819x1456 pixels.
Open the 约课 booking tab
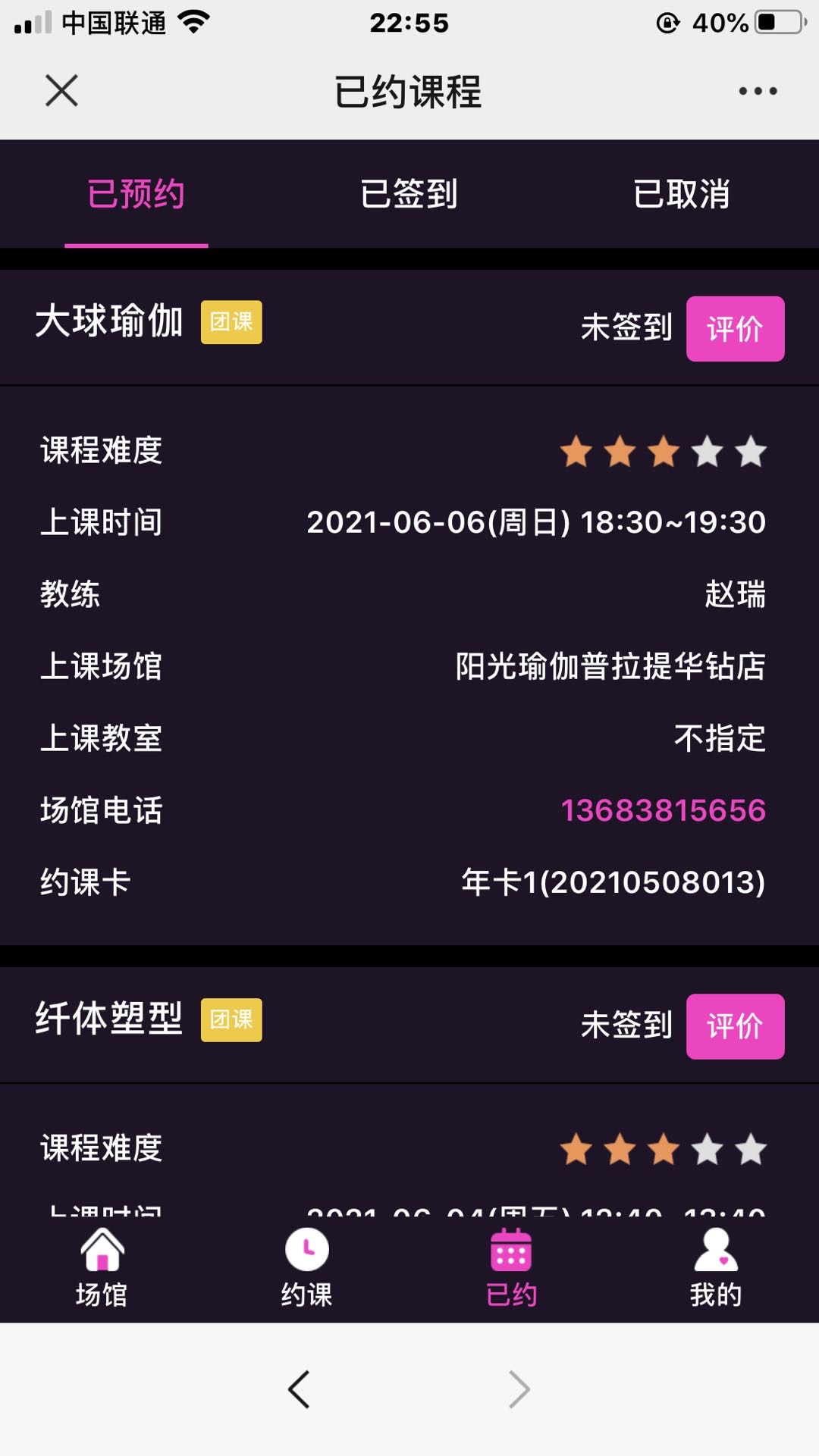coord(306,1268)
